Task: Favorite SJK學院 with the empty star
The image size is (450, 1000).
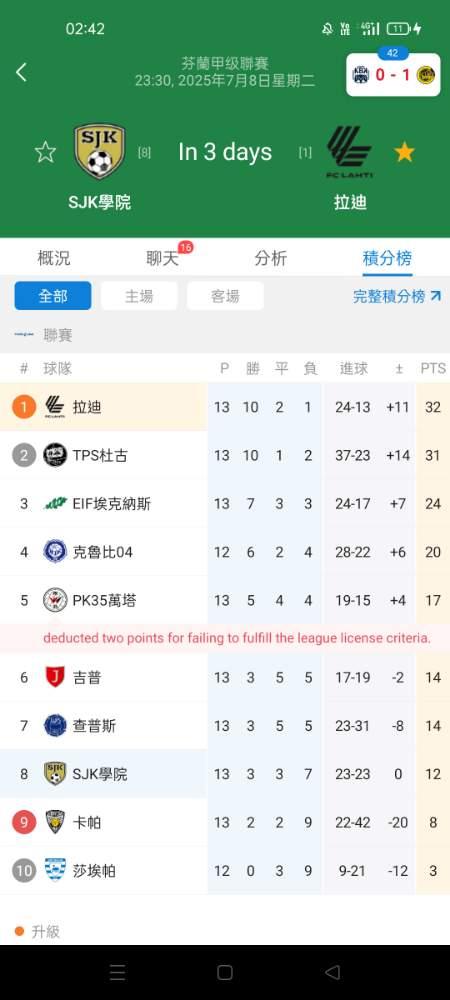Action: point(45,152)
